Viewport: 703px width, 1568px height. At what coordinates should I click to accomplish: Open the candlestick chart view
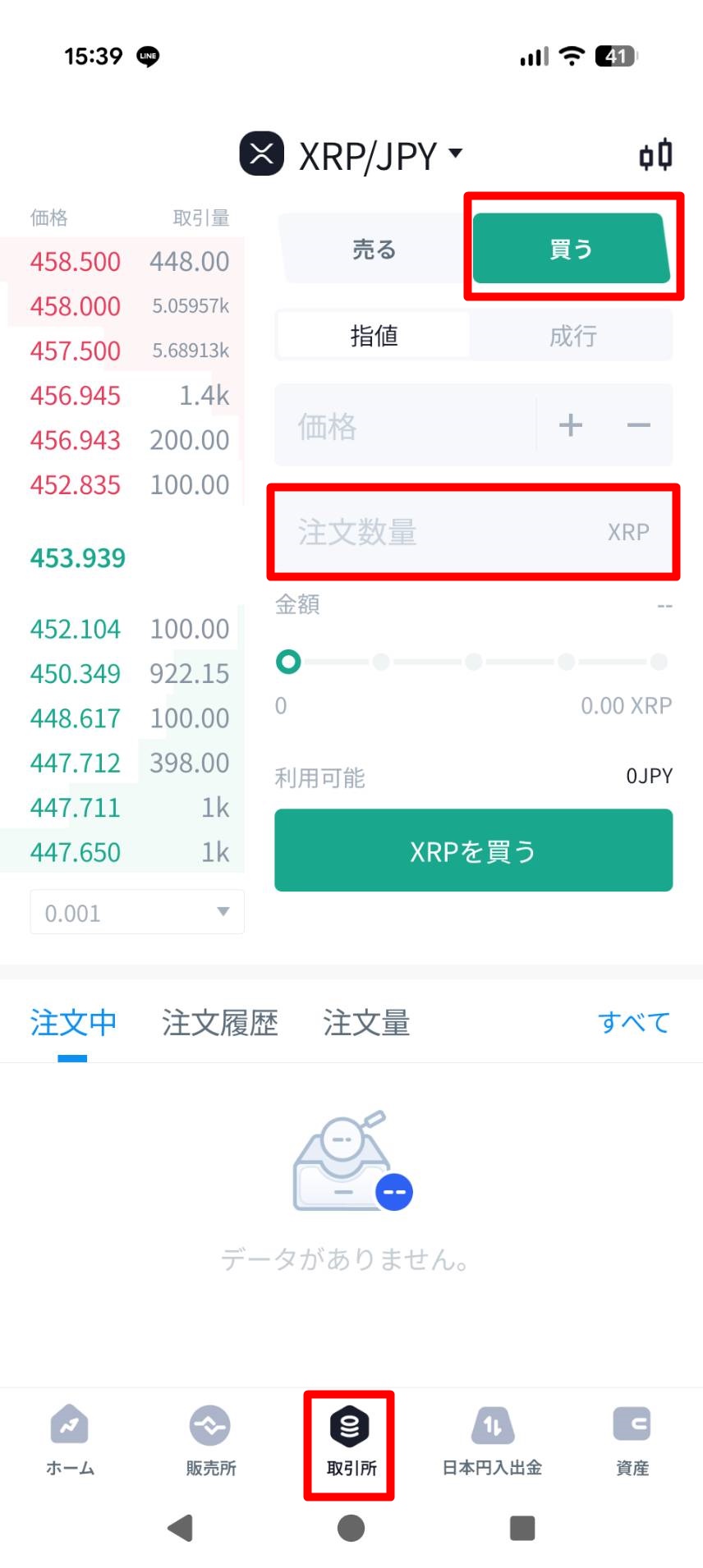tap(655, 155)
